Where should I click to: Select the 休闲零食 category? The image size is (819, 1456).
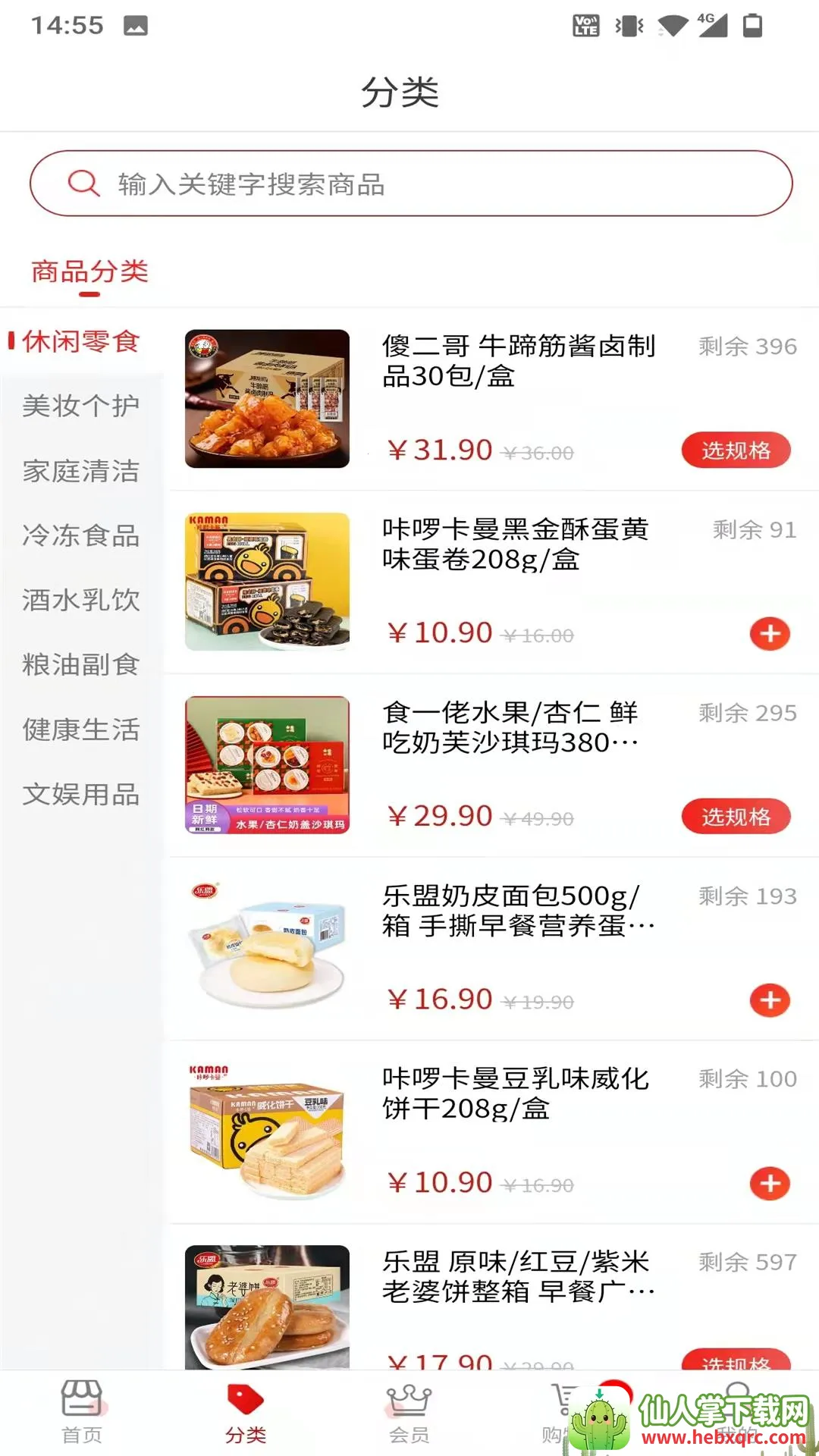pyautogui.click(x=81, y=341)
